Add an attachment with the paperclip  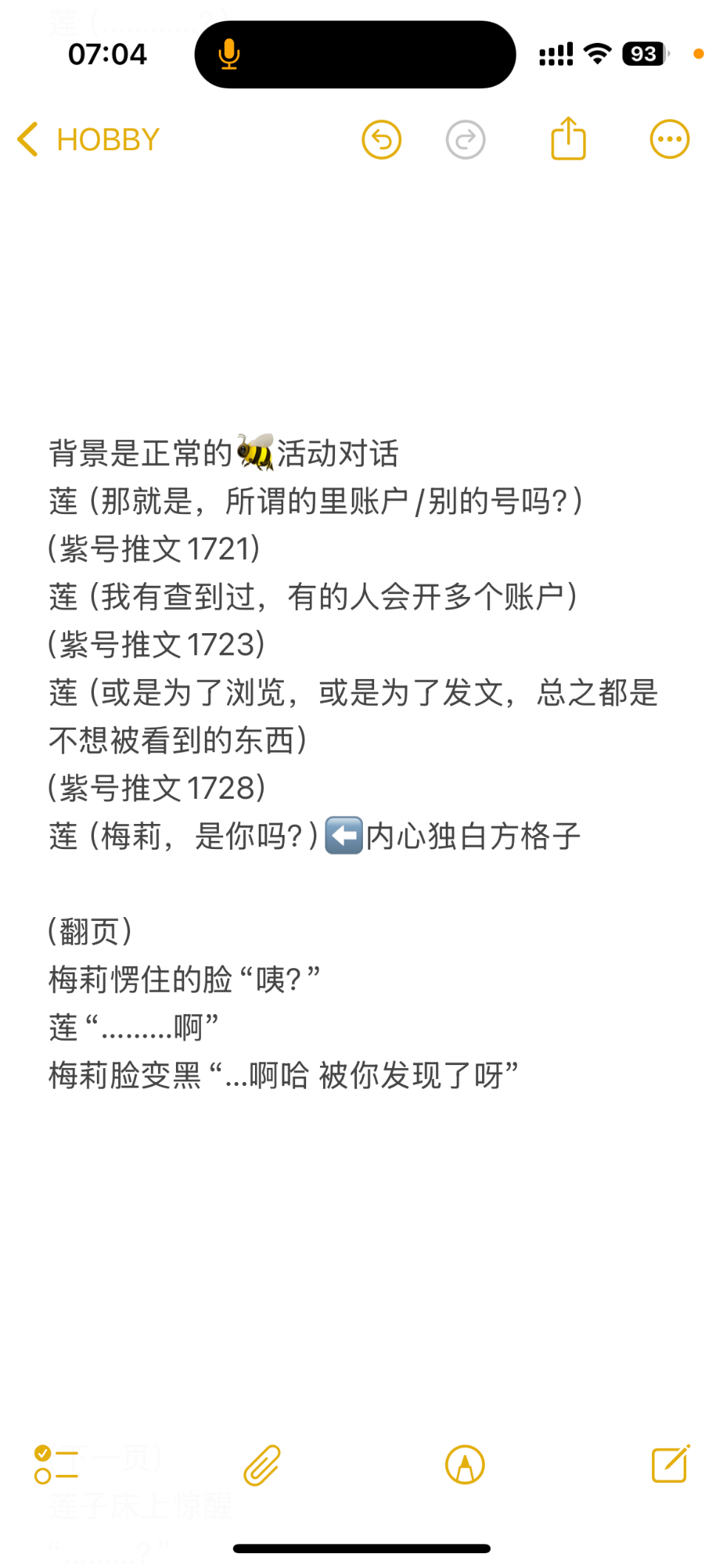pyautogui.click(x=262, y=1464)
